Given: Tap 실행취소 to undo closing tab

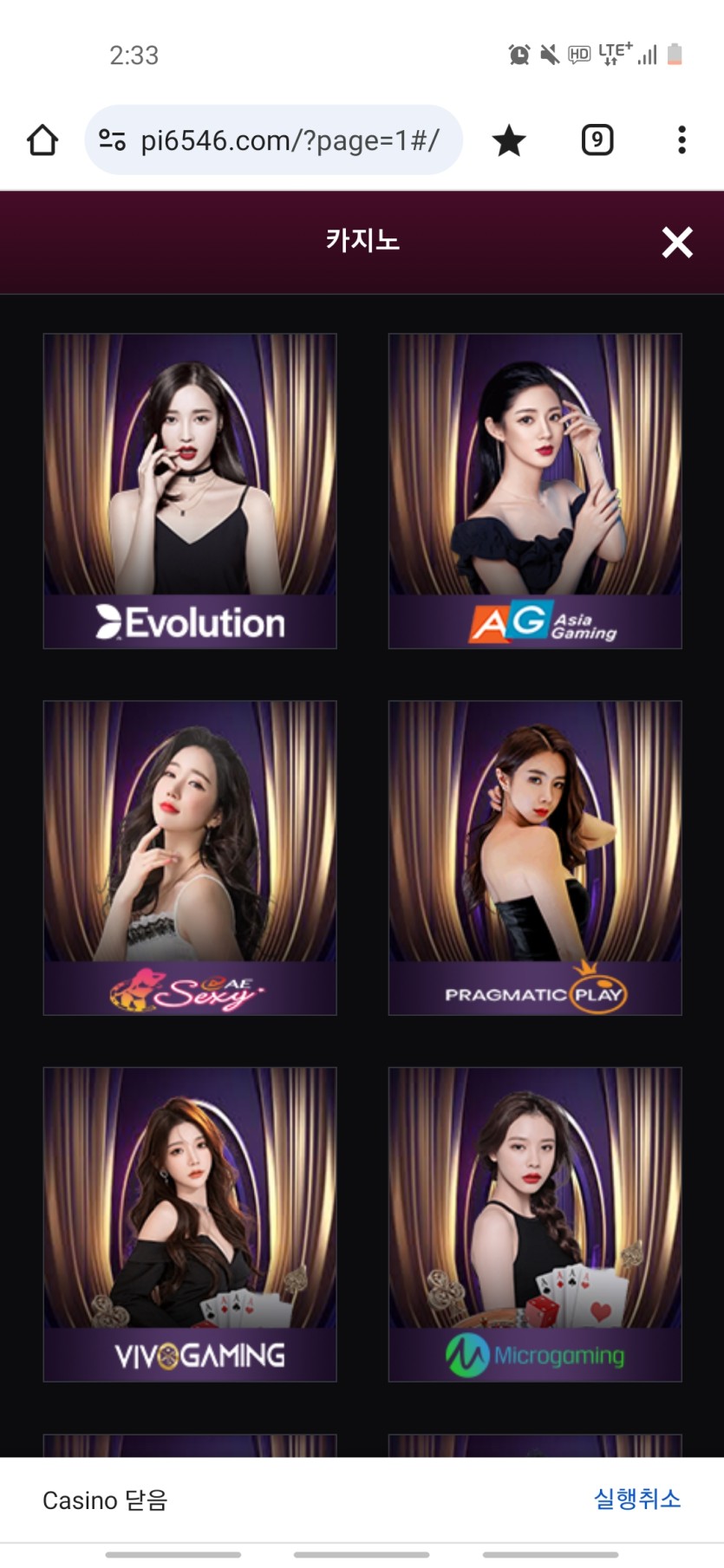Looking at the screenshot, I should 636,1499.
